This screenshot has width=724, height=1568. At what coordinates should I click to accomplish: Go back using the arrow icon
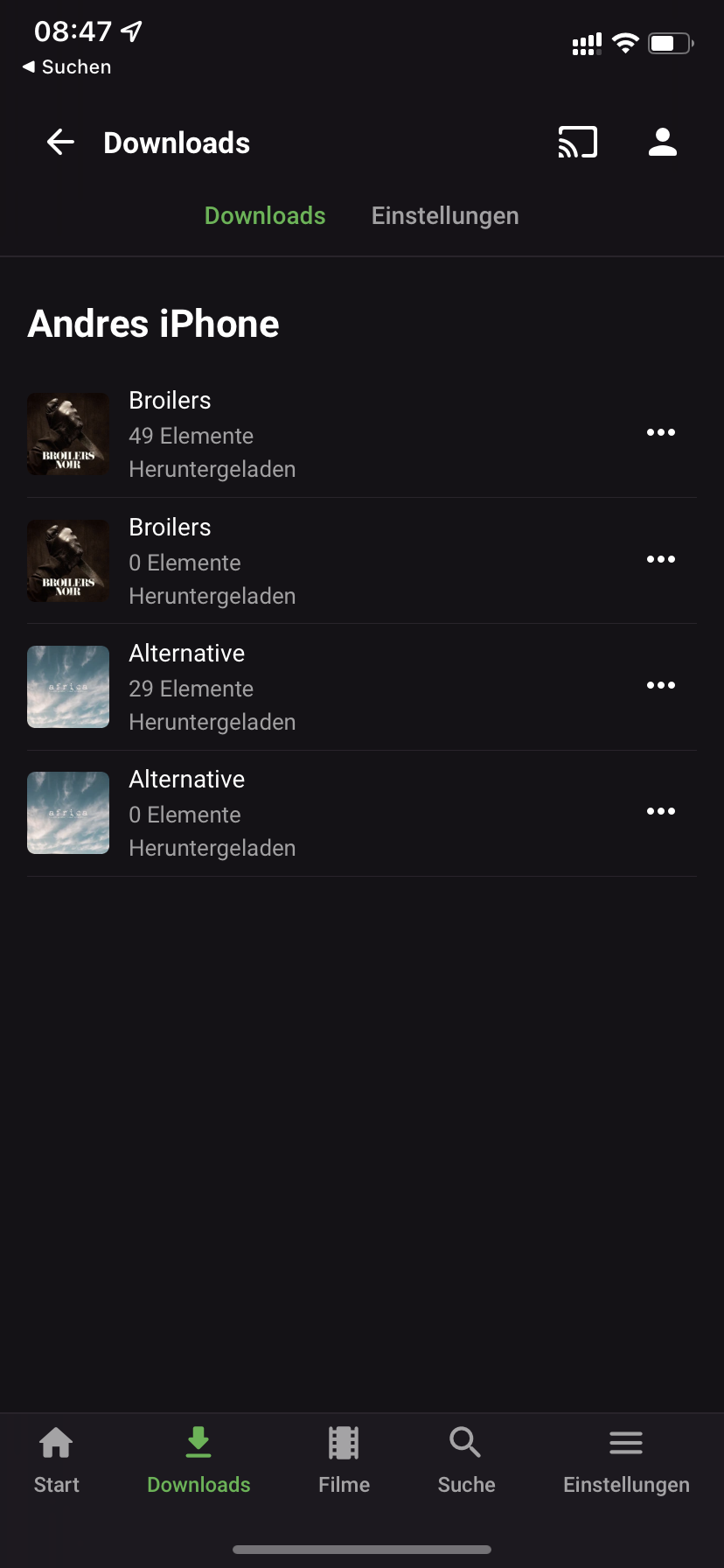60,142
